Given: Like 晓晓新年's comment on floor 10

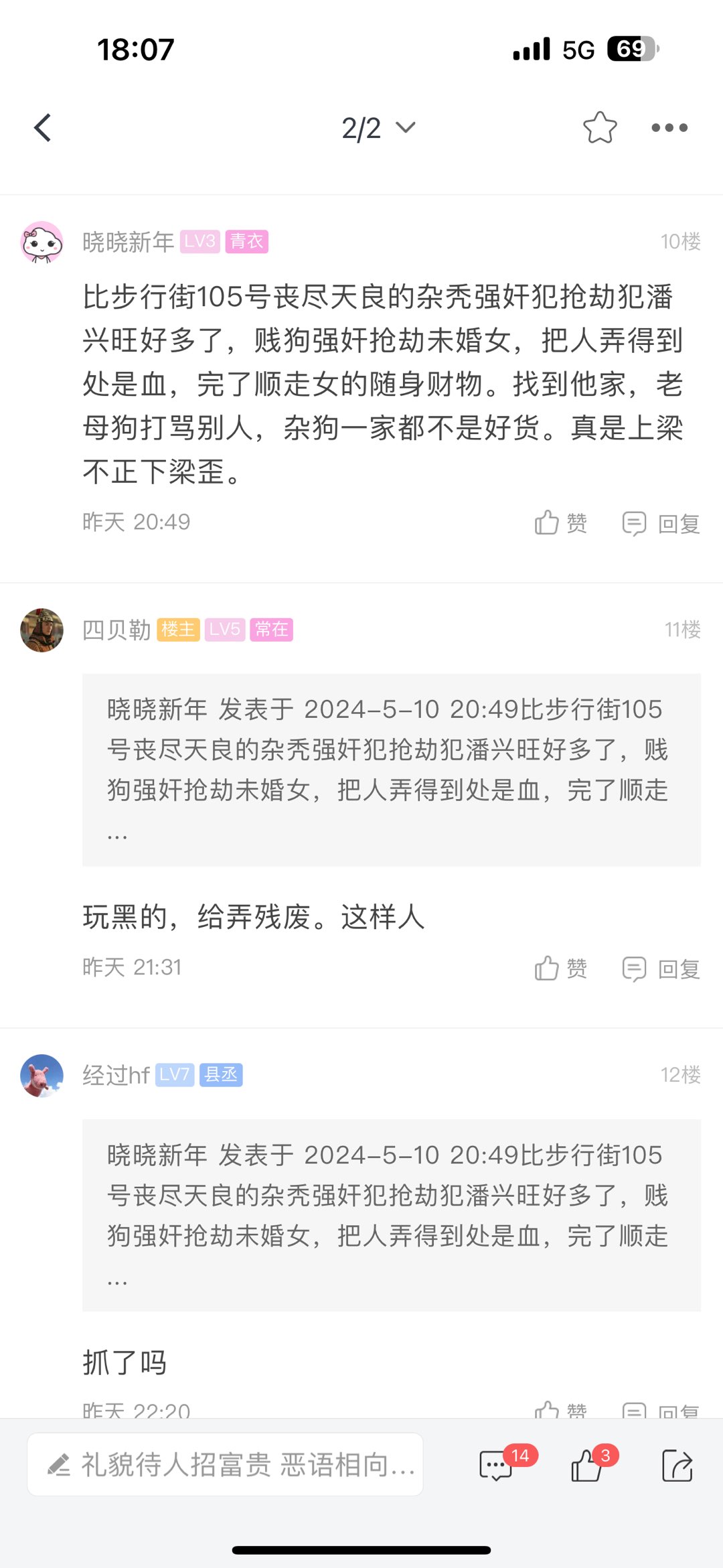Looking at the screenshot, I should pyautogui.click(x=562, y=523).
